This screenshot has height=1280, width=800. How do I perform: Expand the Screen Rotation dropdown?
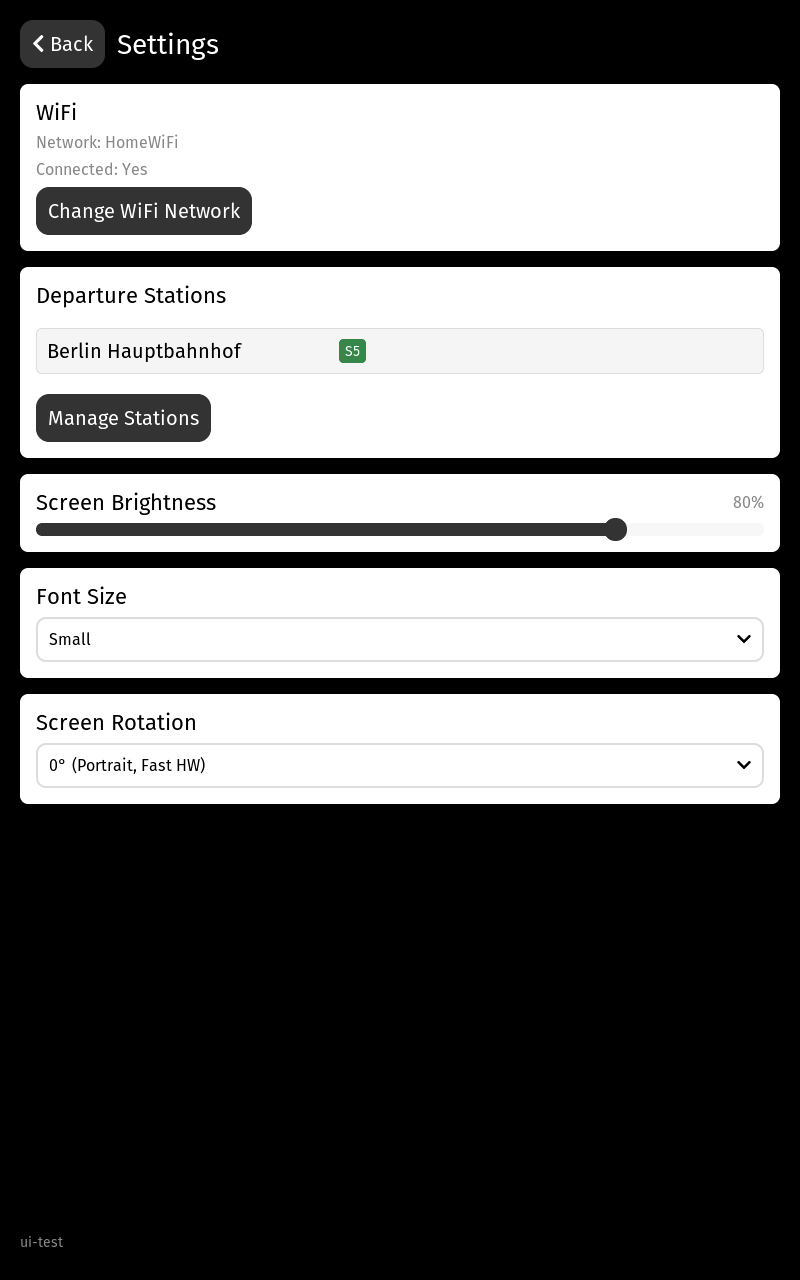400,765
